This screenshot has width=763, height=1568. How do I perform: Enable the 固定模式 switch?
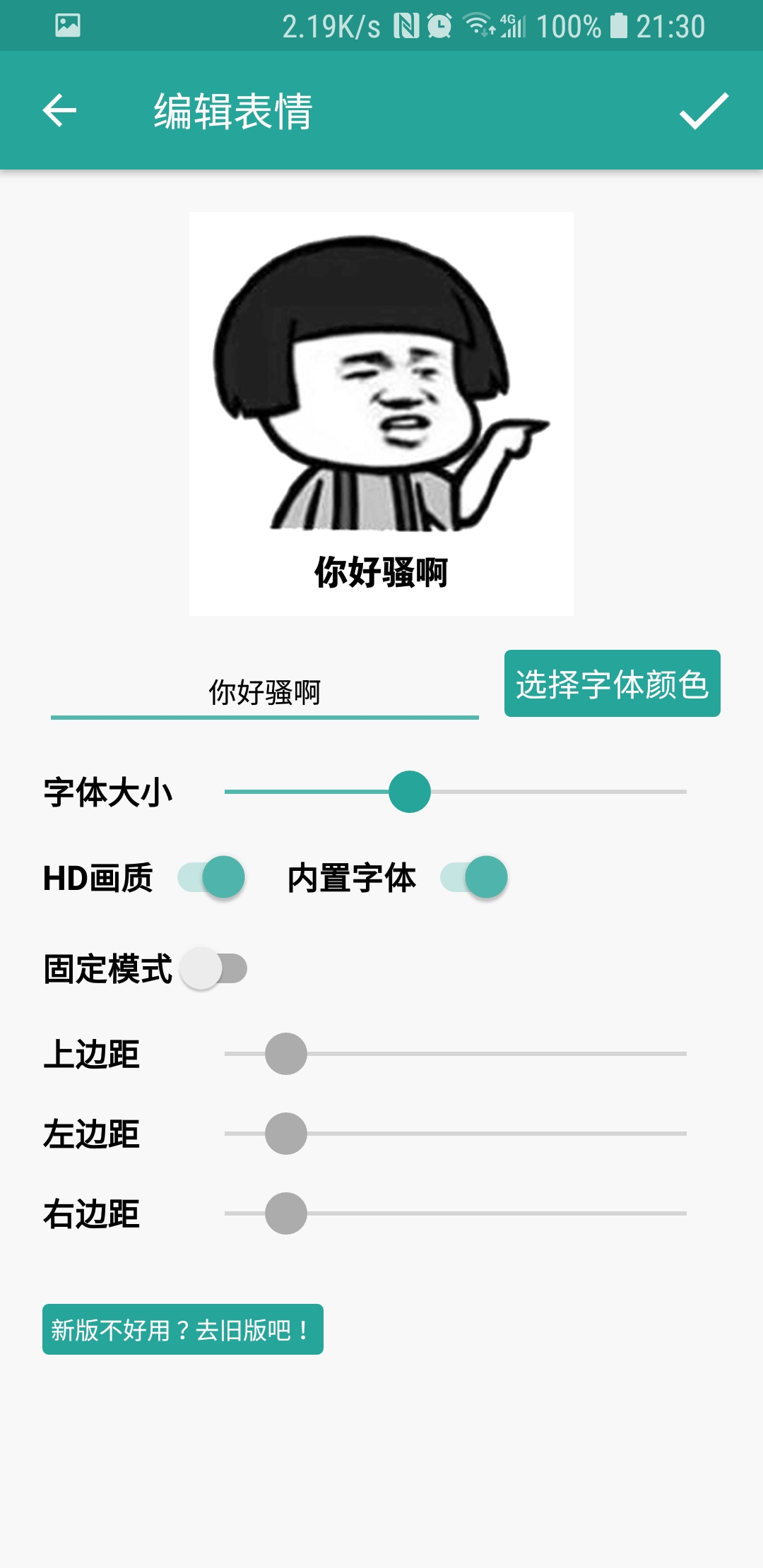(213, 968)
